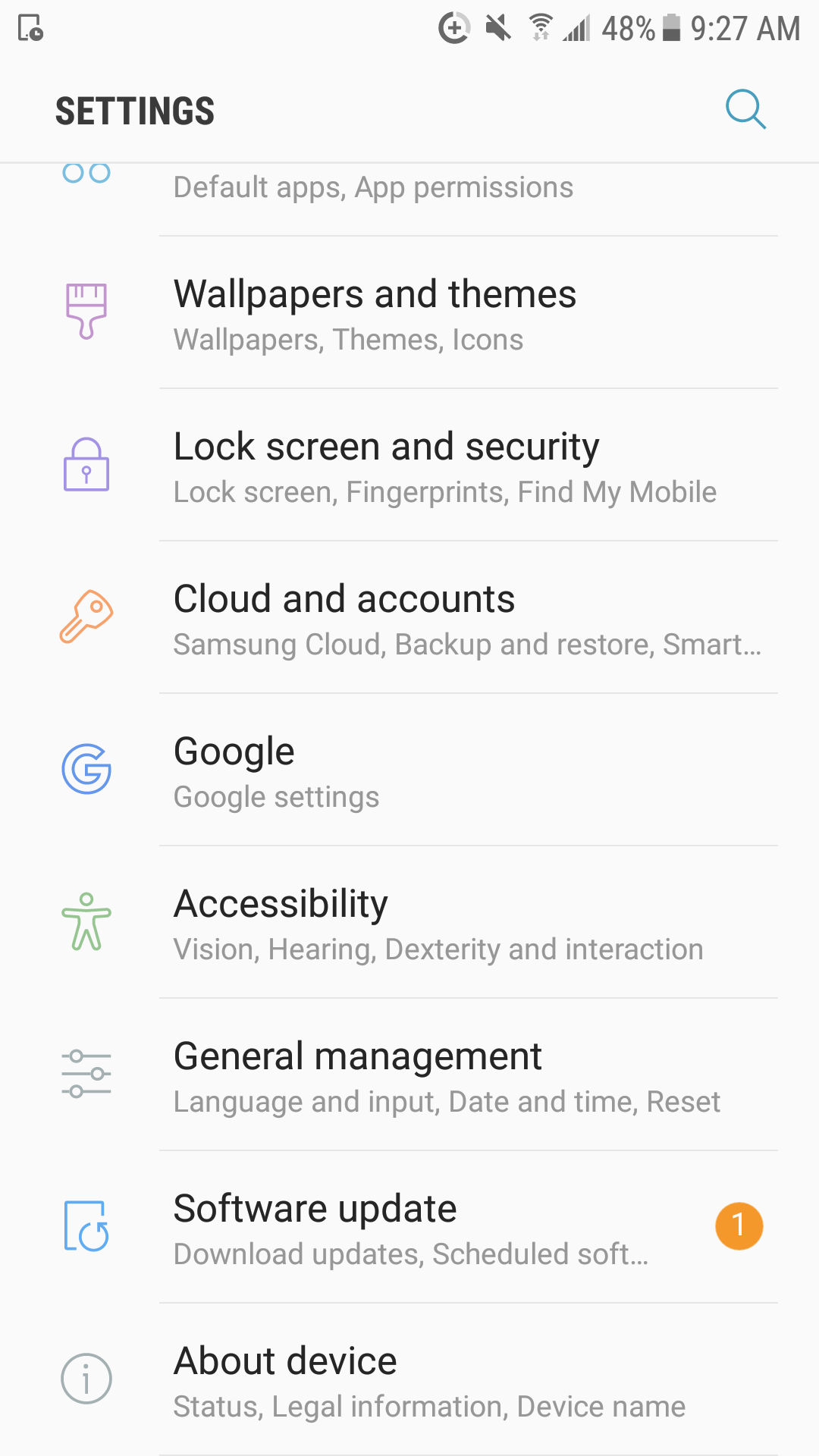Tap the orange badge showing 1 pending update
The image size is (819, 1456).
[x=739, y=1225]
